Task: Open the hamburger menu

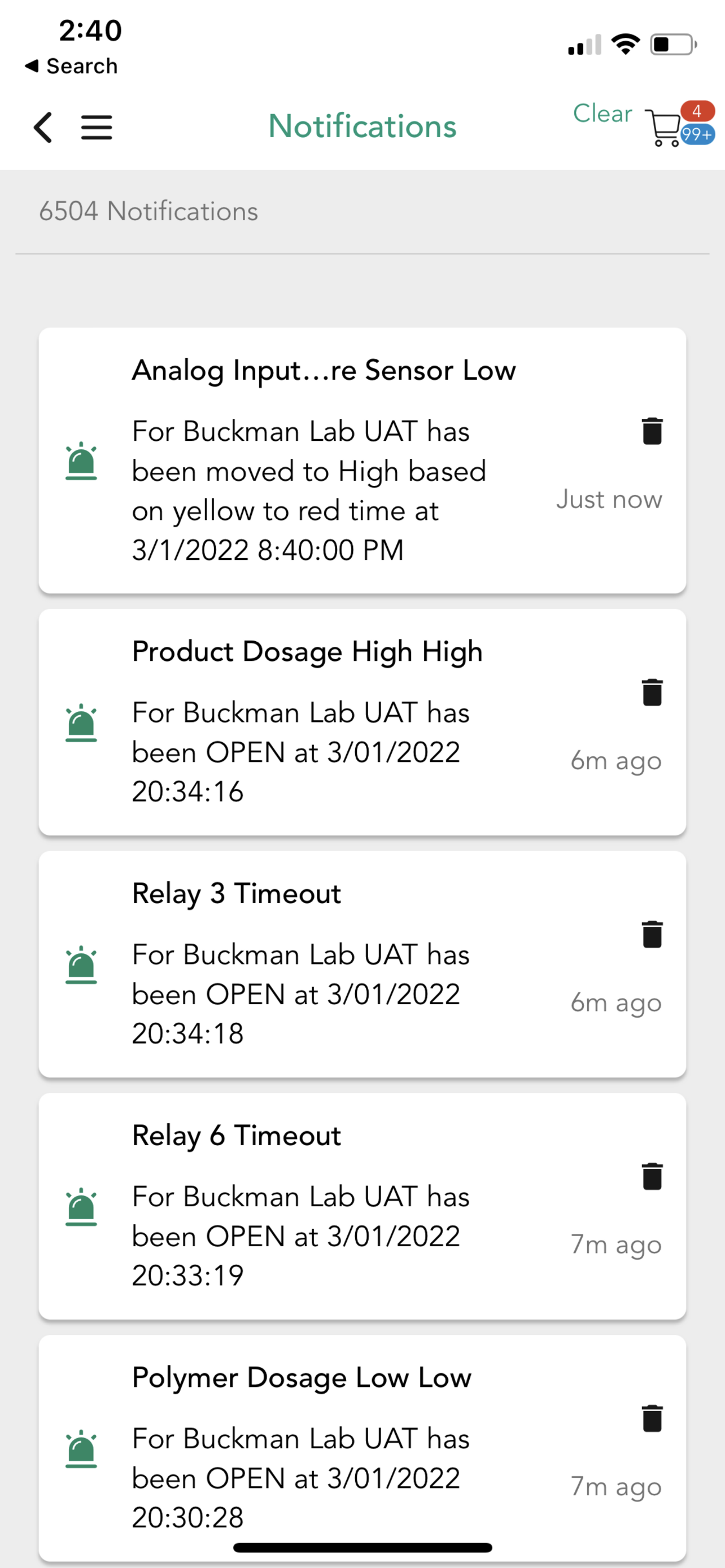Action: click(97, 127)
